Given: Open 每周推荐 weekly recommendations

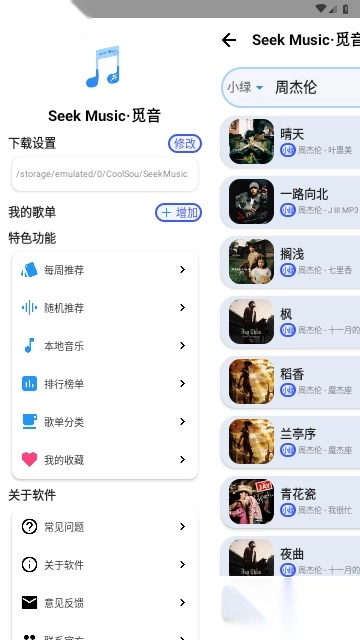Looking at the screenshot, I should 105,270.
